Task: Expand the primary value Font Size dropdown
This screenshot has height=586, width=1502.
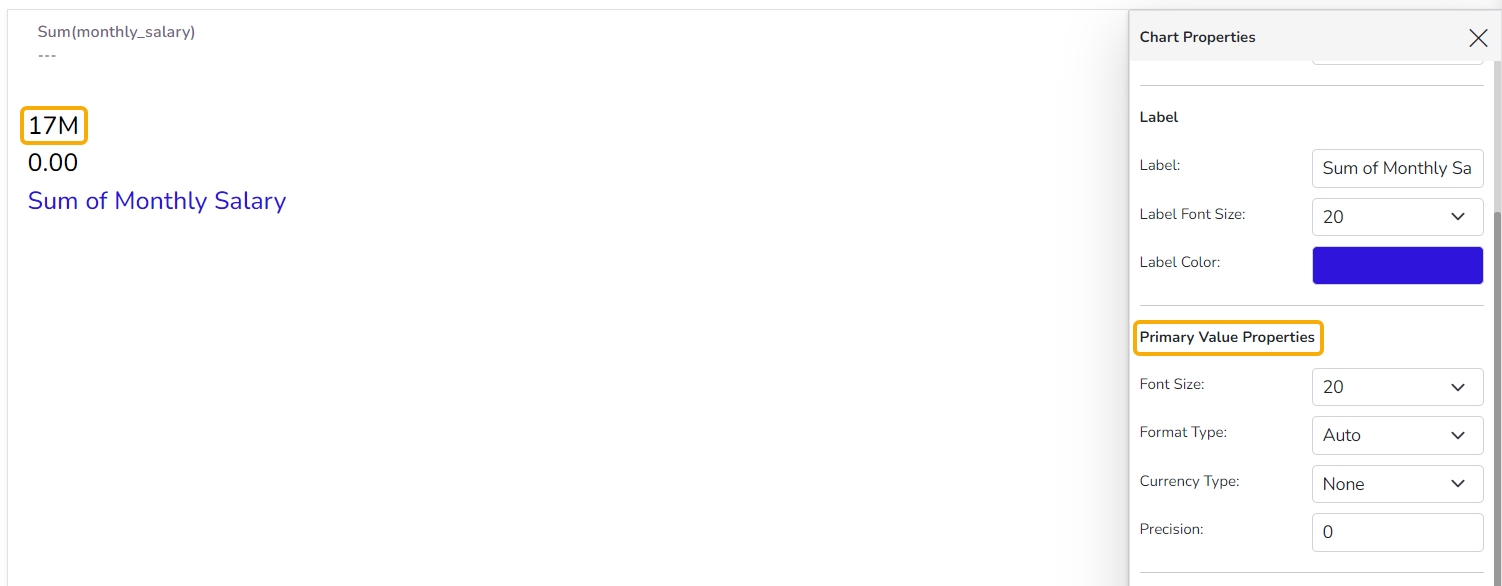Action: pos(1396,387)
